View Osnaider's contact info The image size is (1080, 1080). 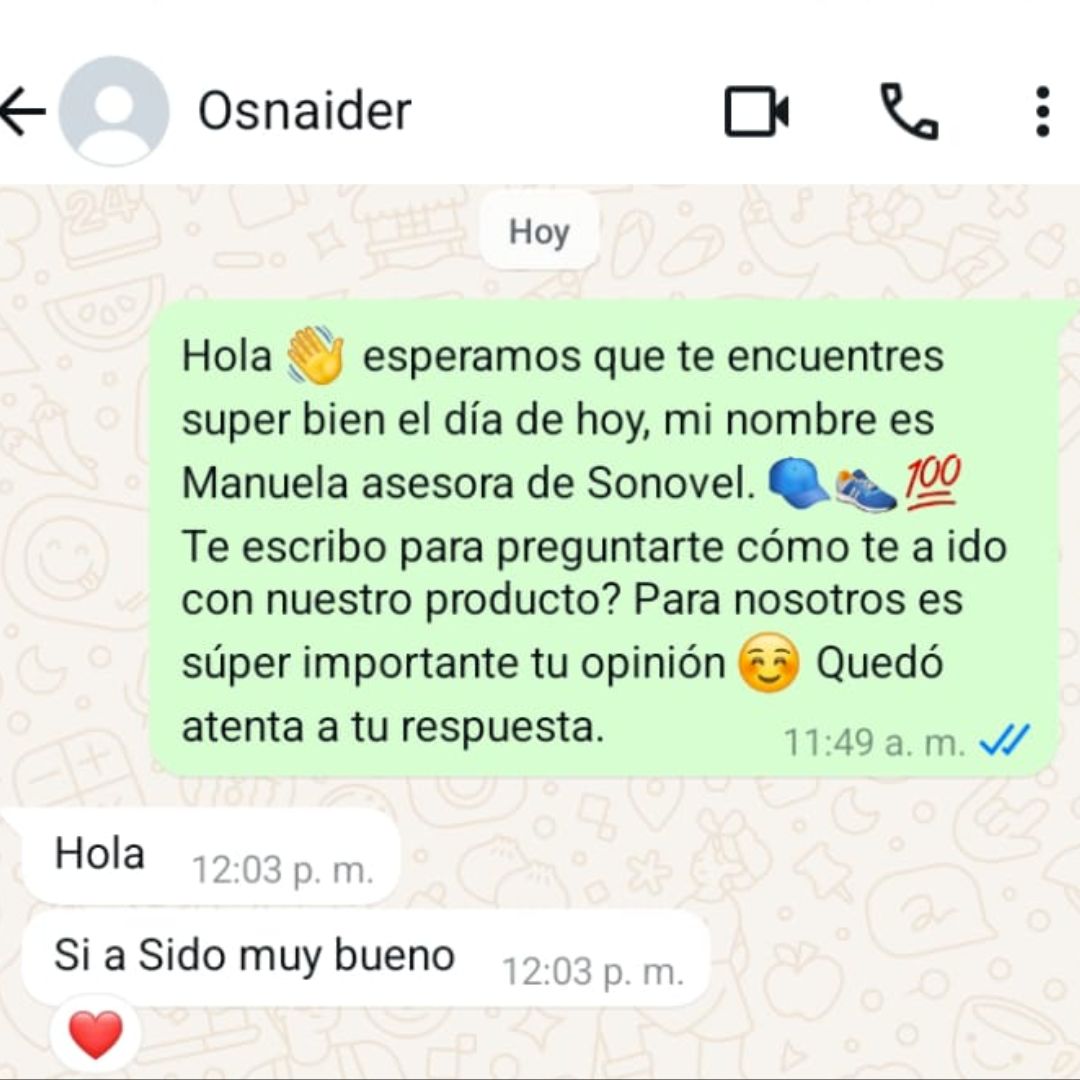coord(305,111)
